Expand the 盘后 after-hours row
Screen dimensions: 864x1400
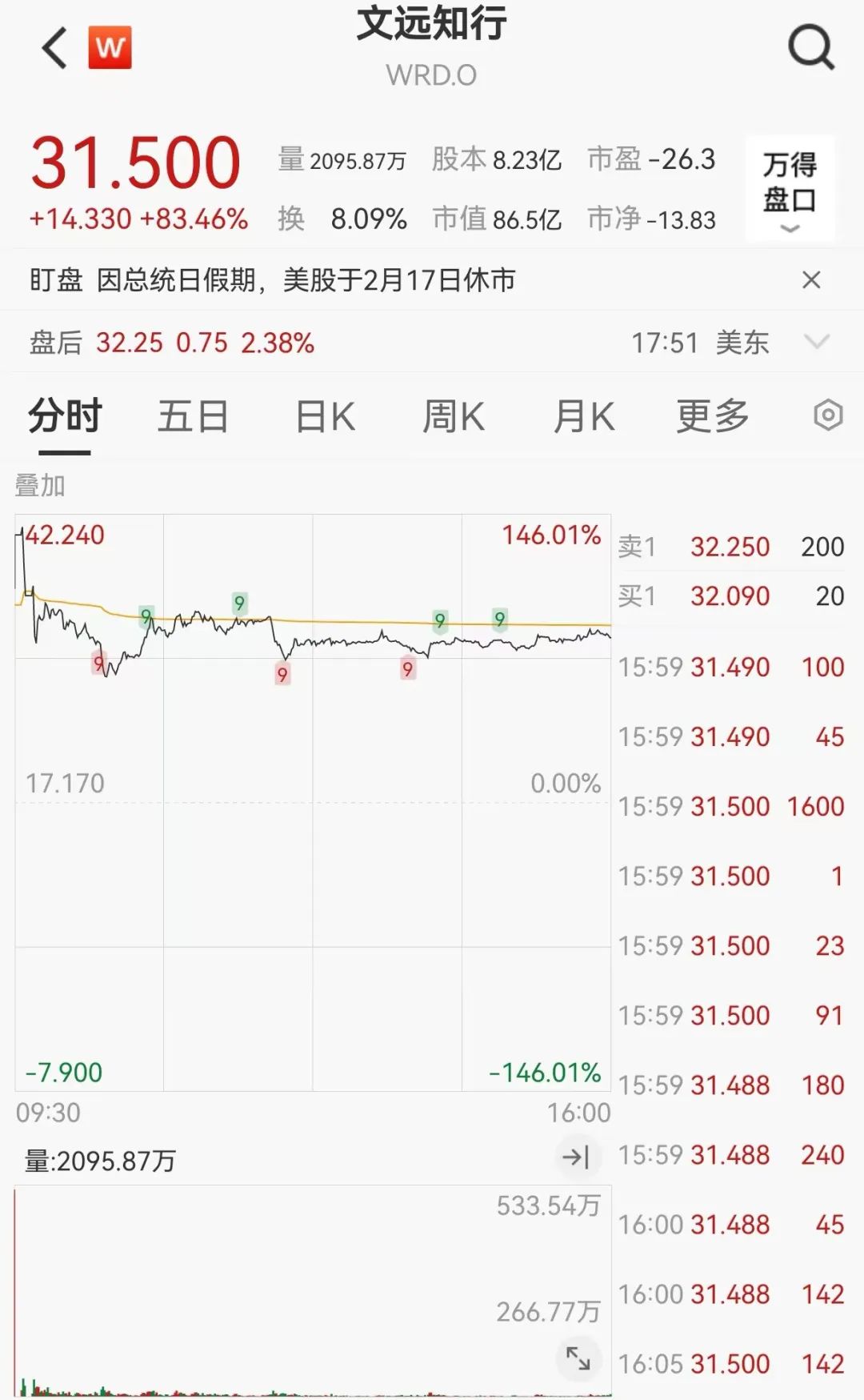click(817, 343)
